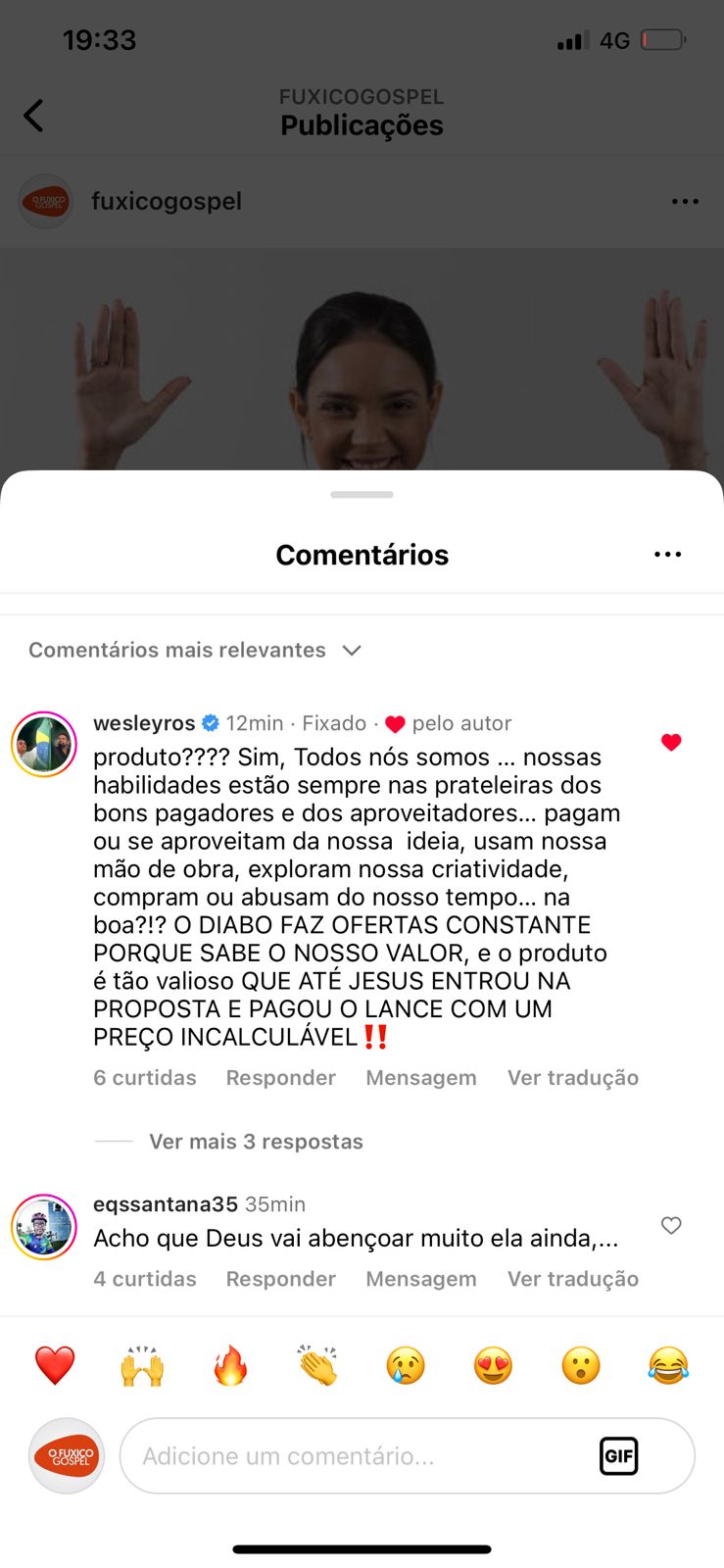Expand Ver mais 3 respostas
724x1568 pixels.
point(256,1142)
